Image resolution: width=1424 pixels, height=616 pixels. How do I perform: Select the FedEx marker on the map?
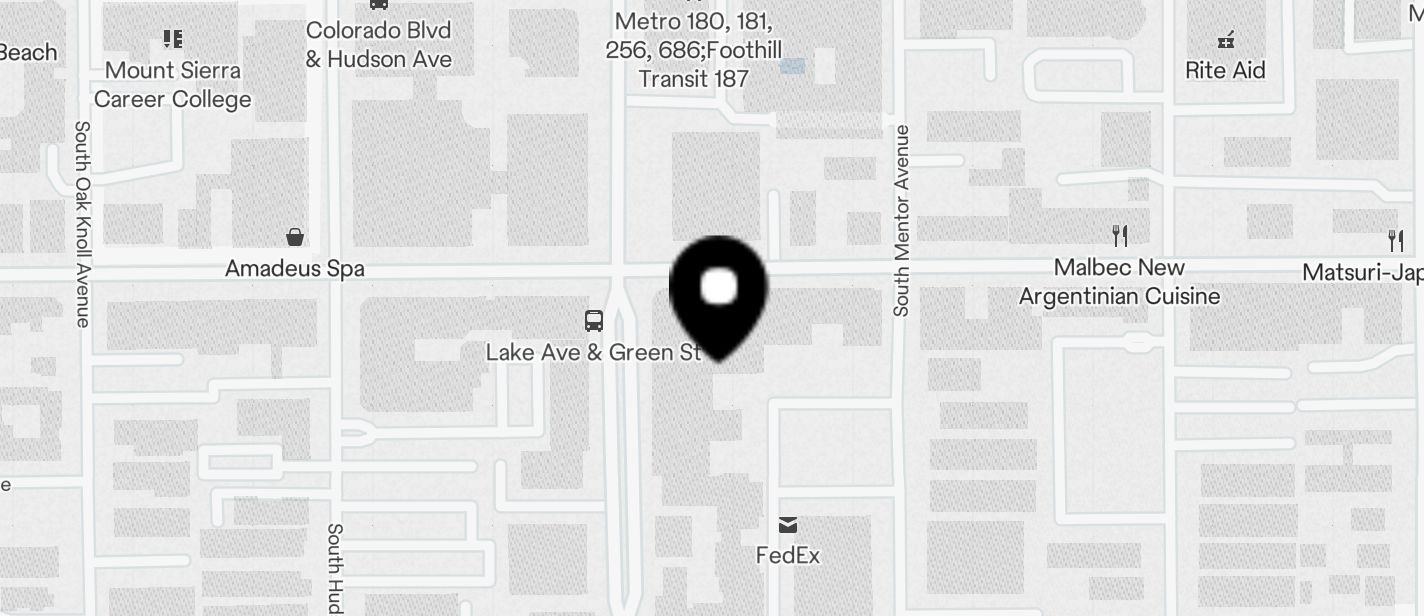coord(788,525)
